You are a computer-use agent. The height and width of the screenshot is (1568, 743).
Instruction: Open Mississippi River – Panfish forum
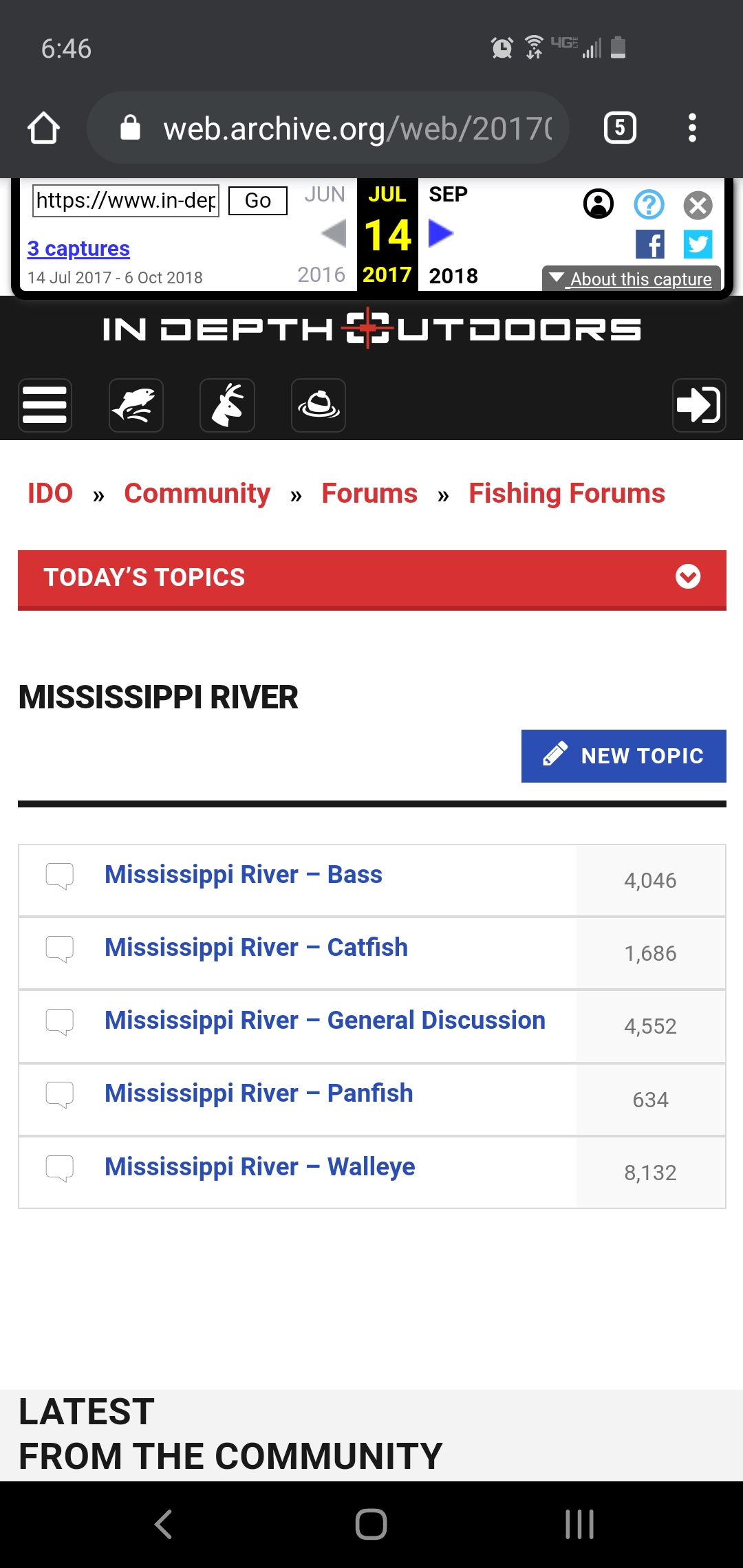(259, 1093)
